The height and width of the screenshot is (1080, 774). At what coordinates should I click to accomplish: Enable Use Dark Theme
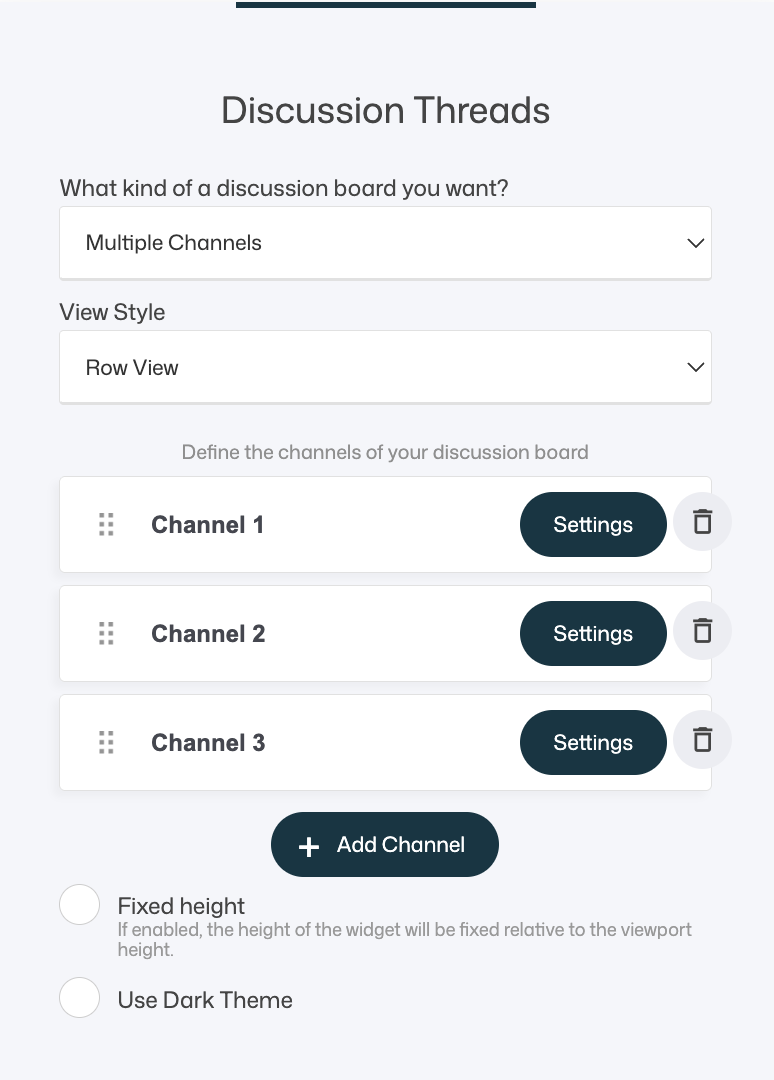(x=80, y=998)
